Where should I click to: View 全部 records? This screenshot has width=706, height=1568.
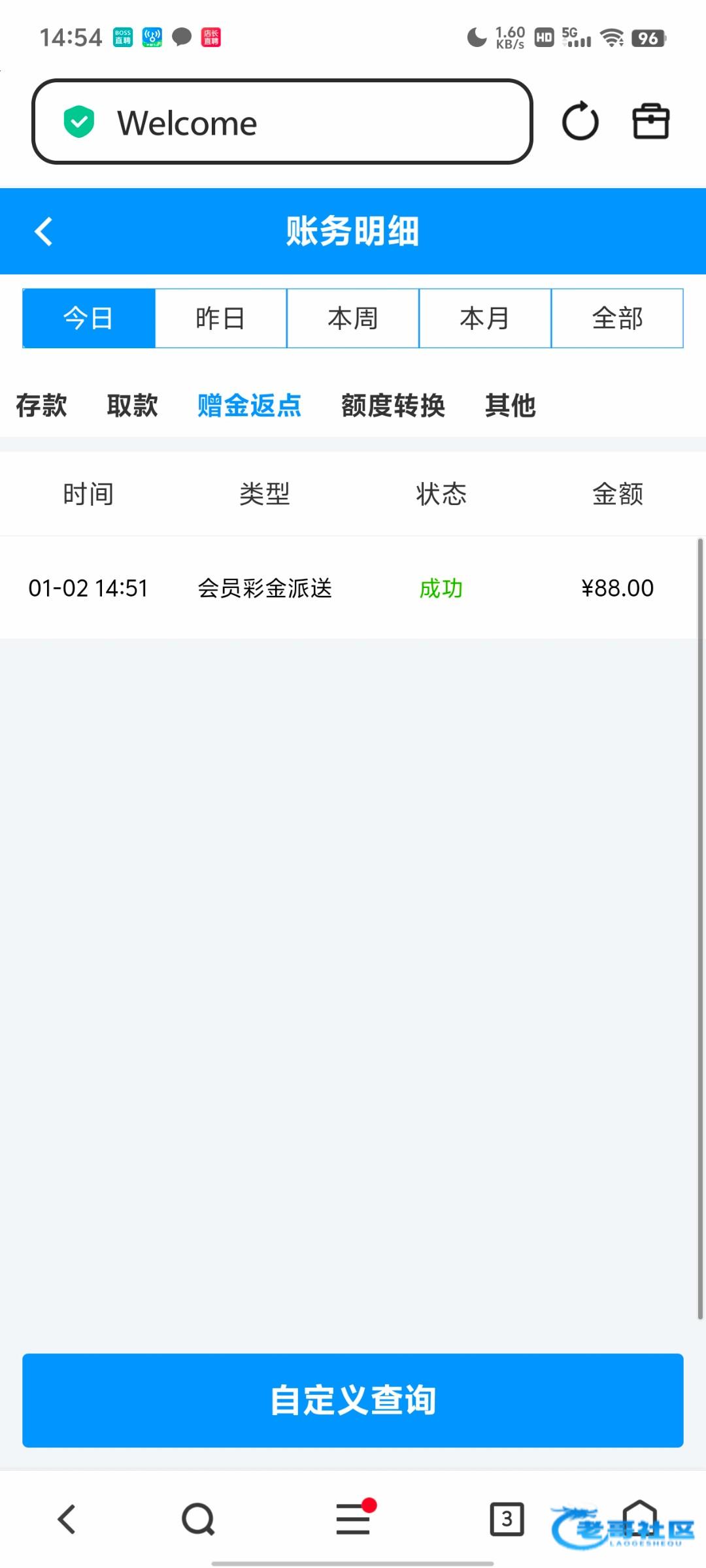[x=617, y=318]
